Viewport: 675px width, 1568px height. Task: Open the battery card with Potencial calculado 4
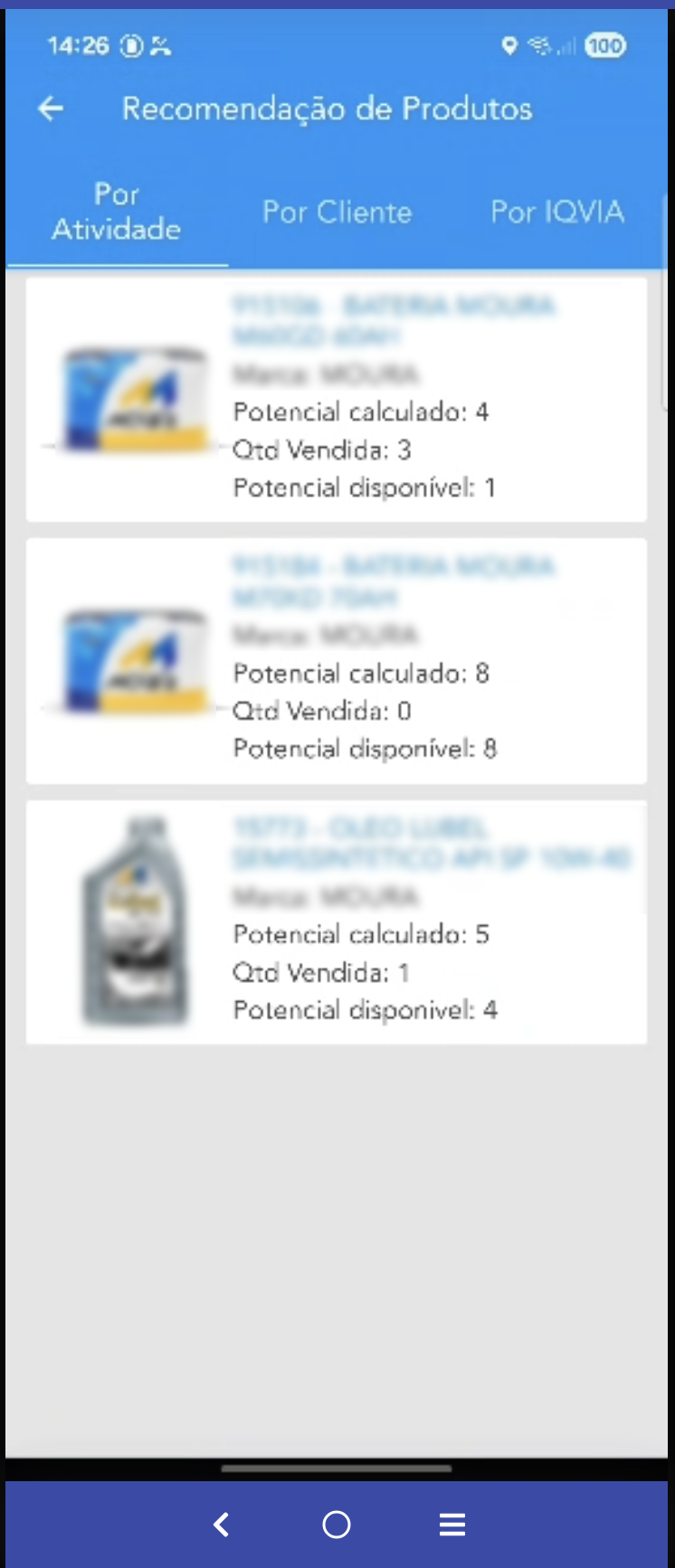click(x=337, y=400)
